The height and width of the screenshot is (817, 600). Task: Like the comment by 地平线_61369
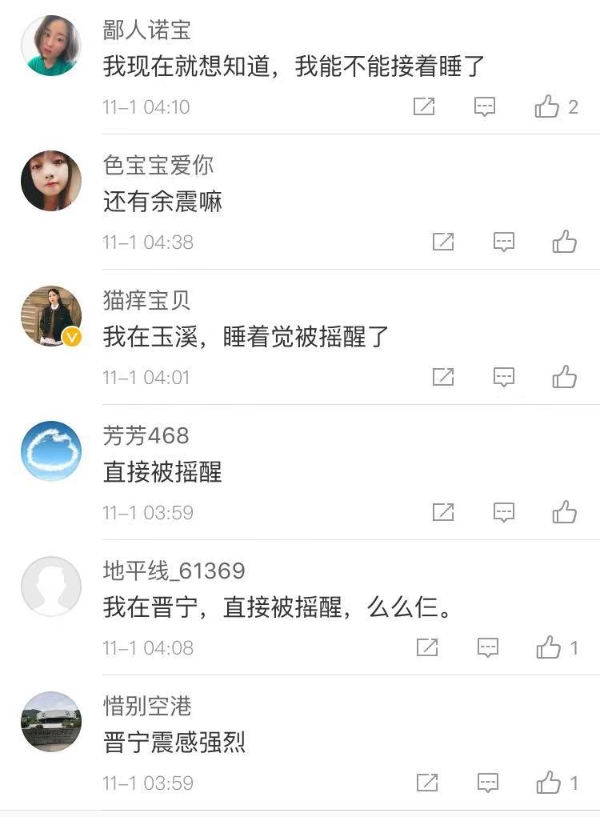[548, 648]
